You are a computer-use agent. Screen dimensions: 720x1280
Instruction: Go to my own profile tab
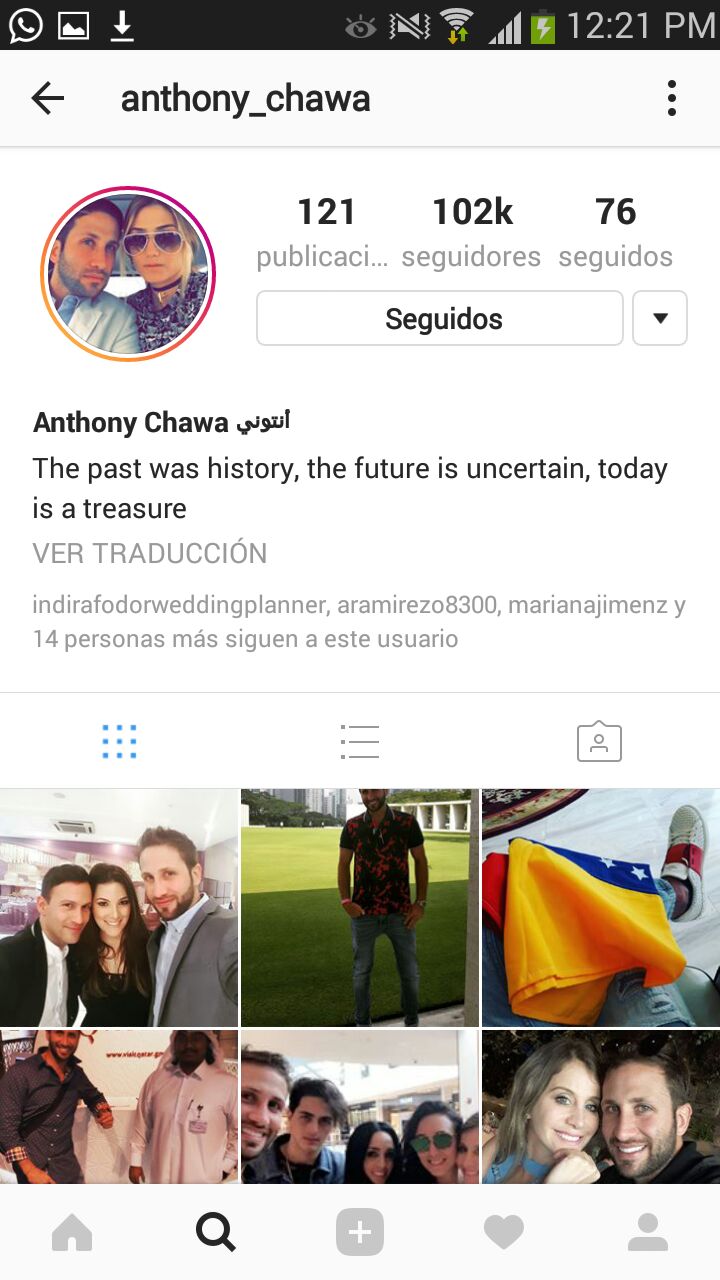tap(647, 1233)
